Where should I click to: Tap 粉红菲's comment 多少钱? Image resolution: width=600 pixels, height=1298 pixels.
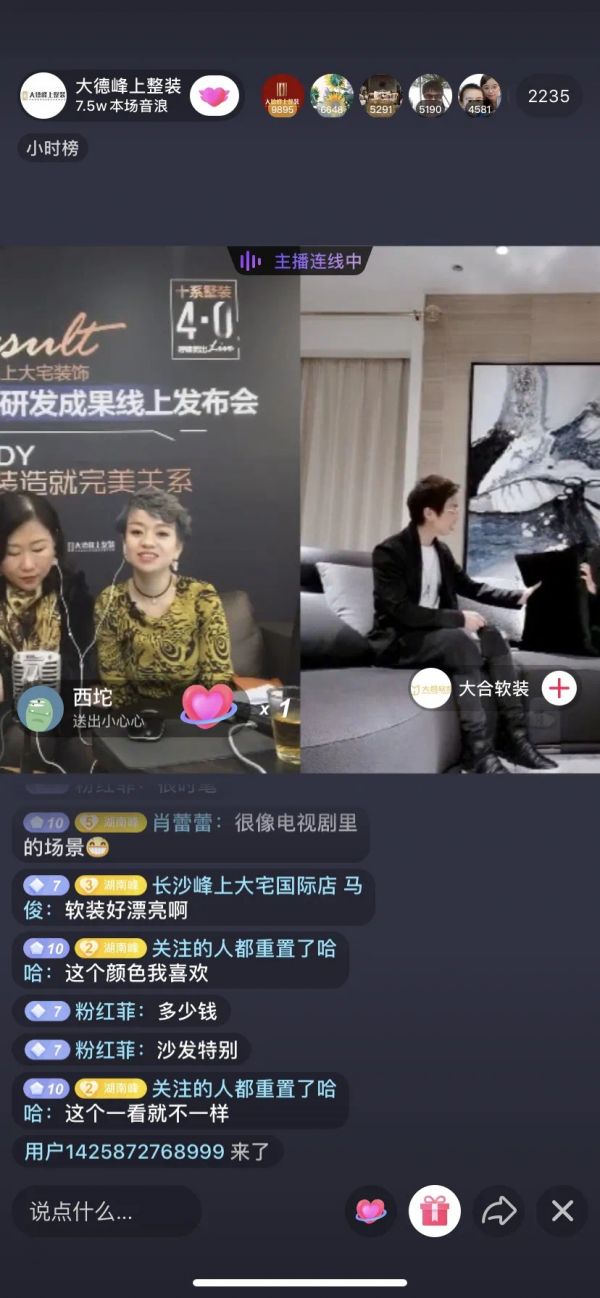click(187, 1011)
